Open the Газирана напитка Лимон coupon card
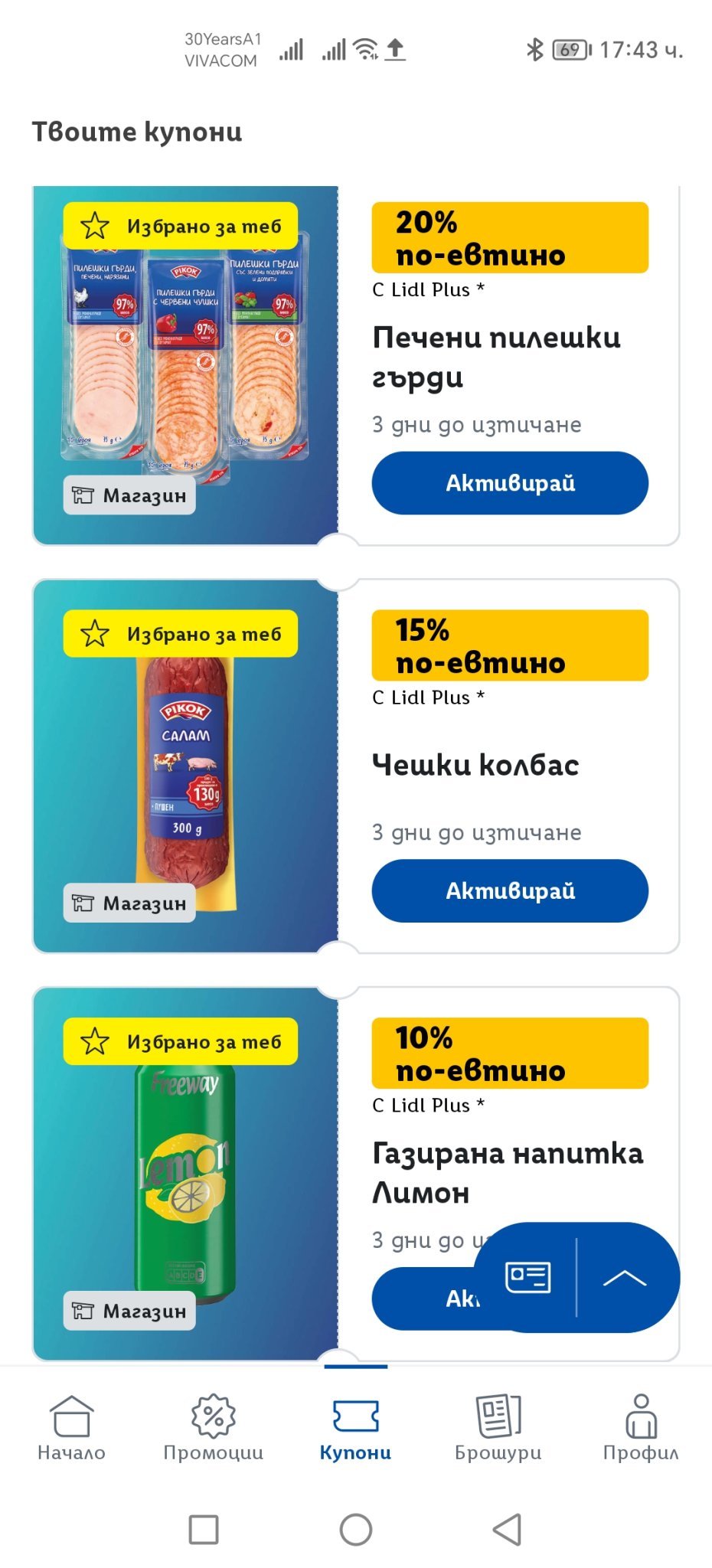 pos(356,1174)
